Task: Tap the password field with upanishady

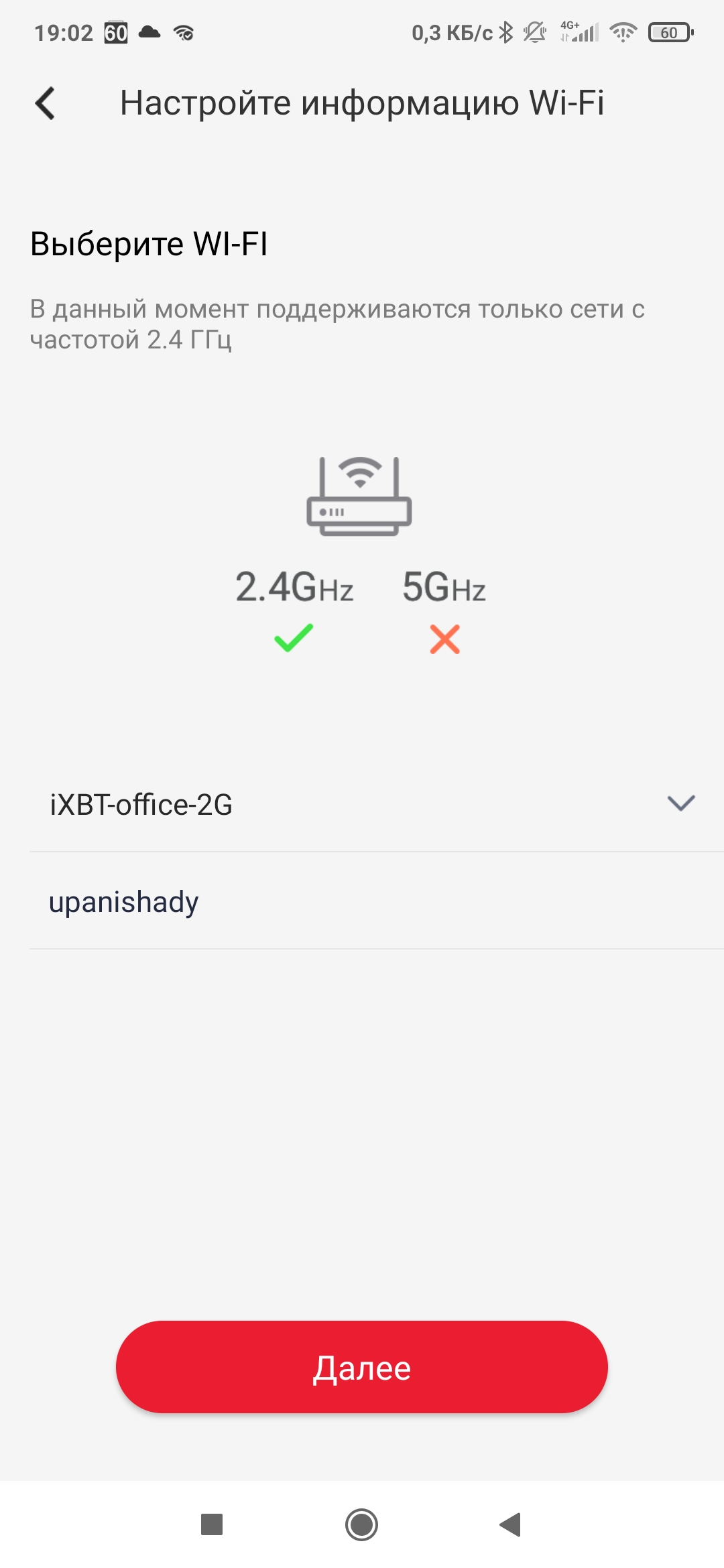Action: [362, 902]
